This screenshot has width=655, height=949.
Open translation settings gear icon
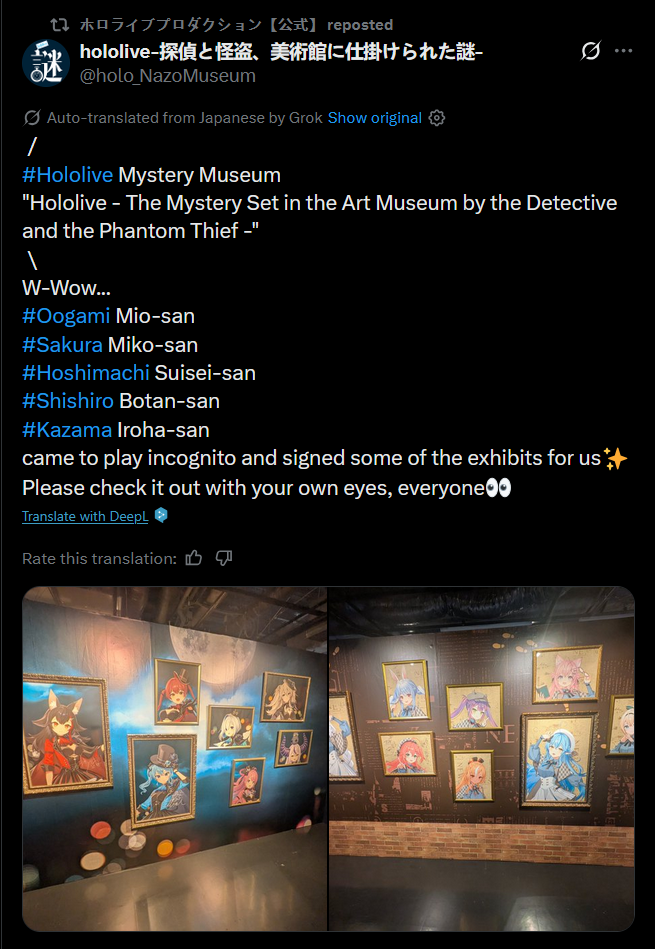point(436,117)
